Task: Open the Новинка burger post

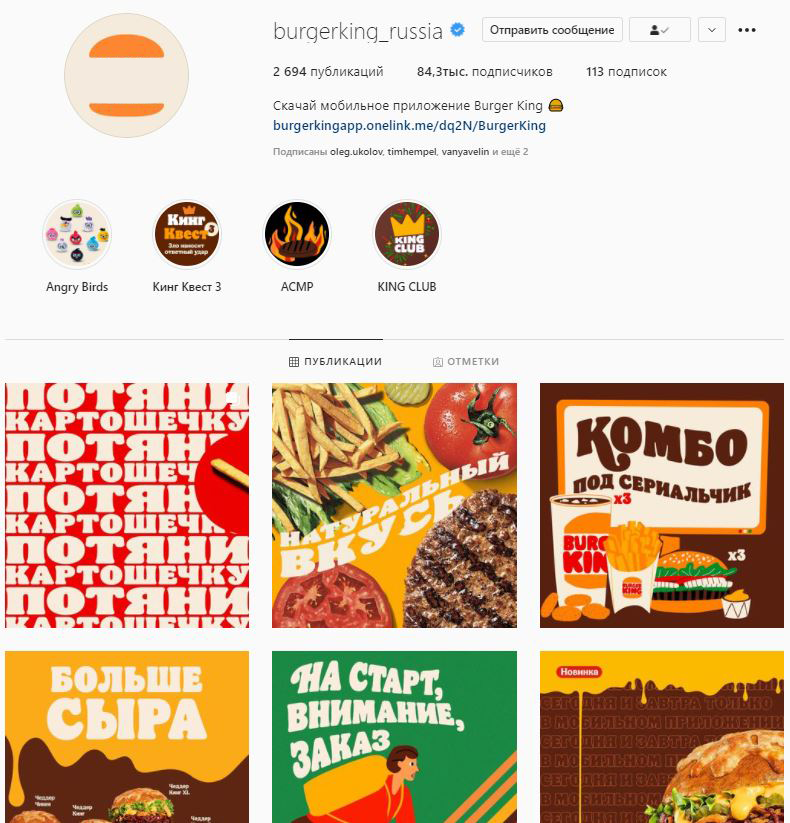Action: point(662,737)
